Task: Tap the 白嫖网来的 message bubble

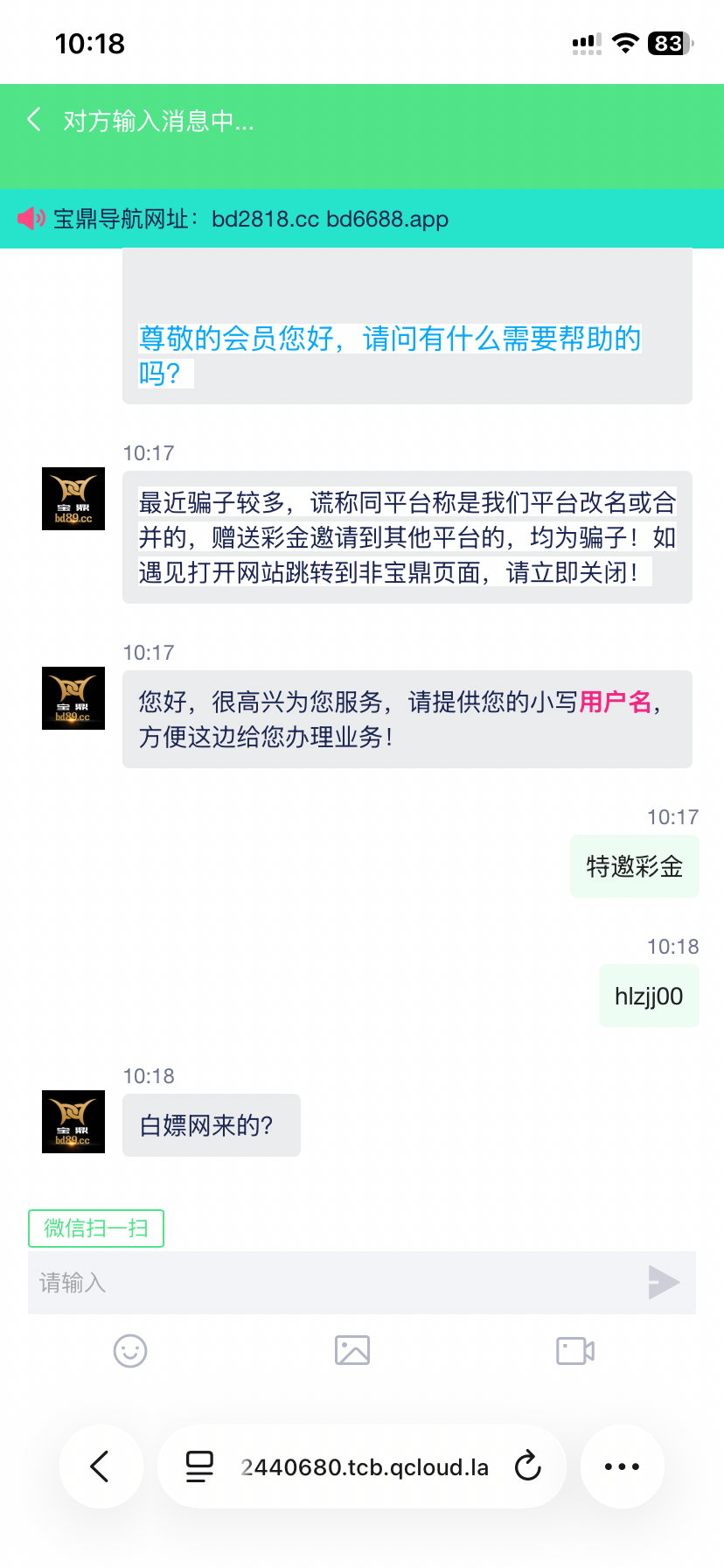Action: click(x=211, y=1125)
